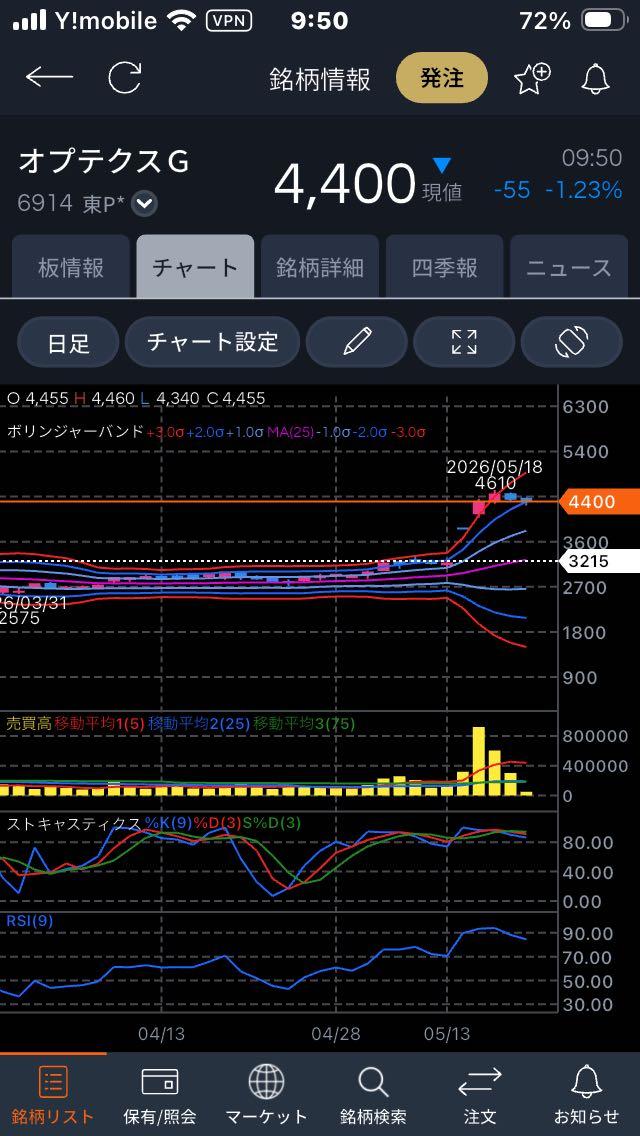This screenshot has height=1136, width=640.
Task: Select the チャート tab
Action: tap(195, 267)
